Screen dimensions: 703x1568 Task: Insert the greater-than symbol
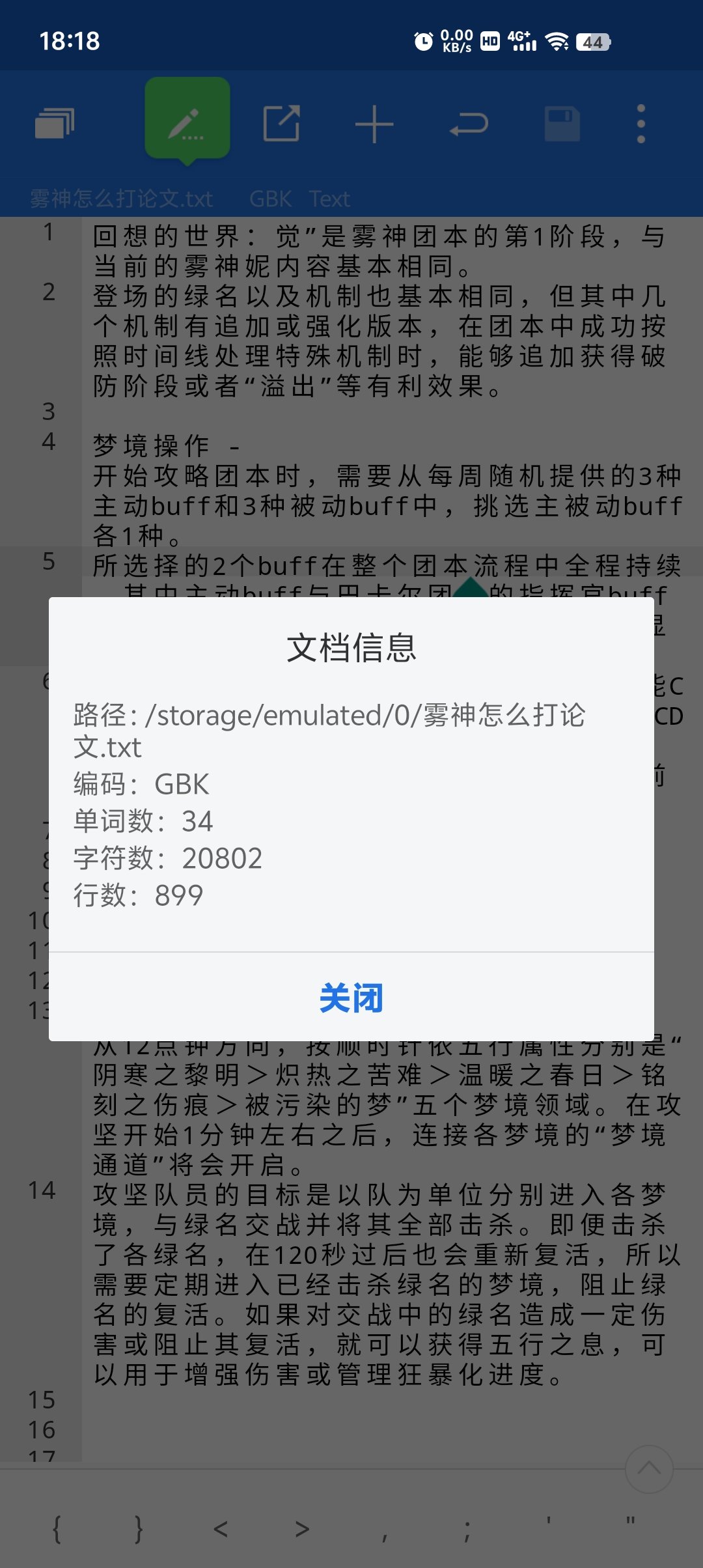[302, 1528]
